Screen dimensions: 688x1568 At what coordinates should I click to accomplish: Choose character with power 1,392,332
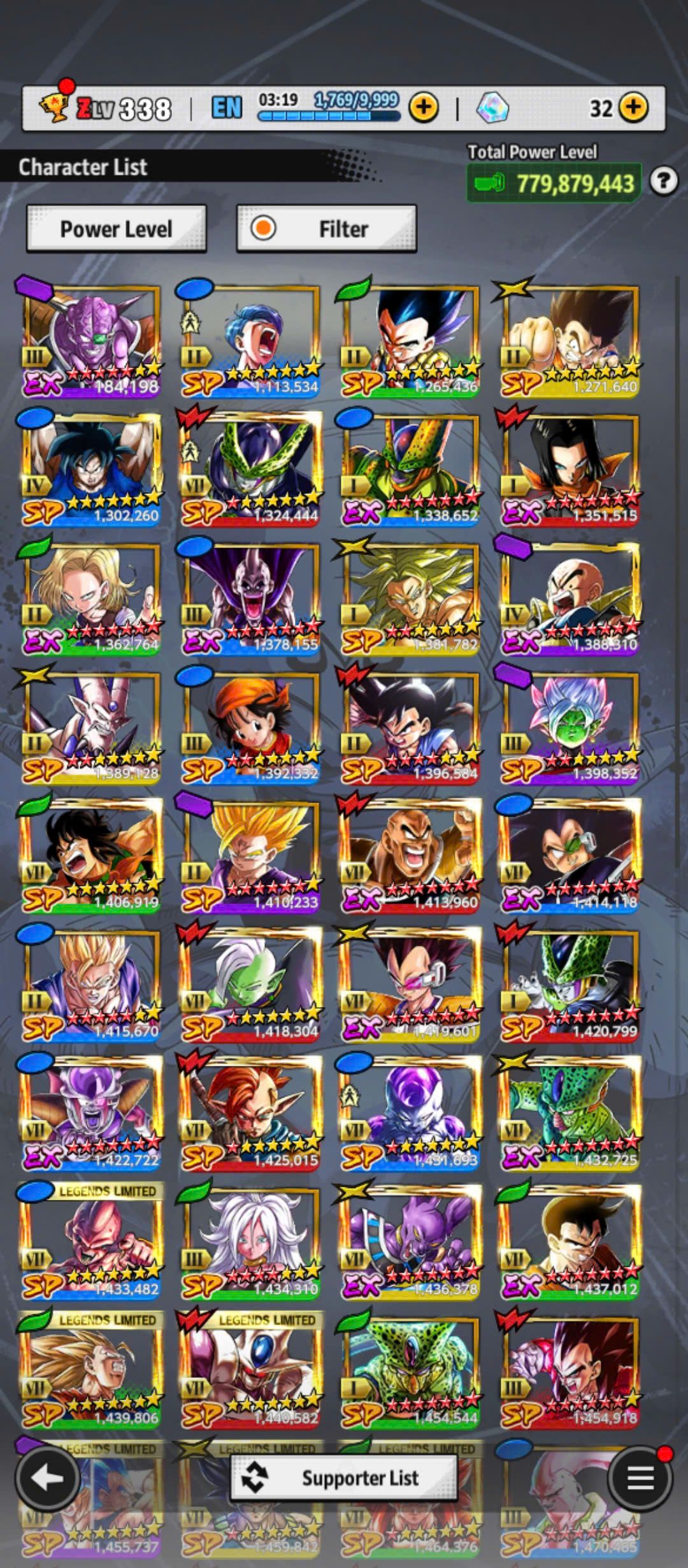(x=250, y=728)
